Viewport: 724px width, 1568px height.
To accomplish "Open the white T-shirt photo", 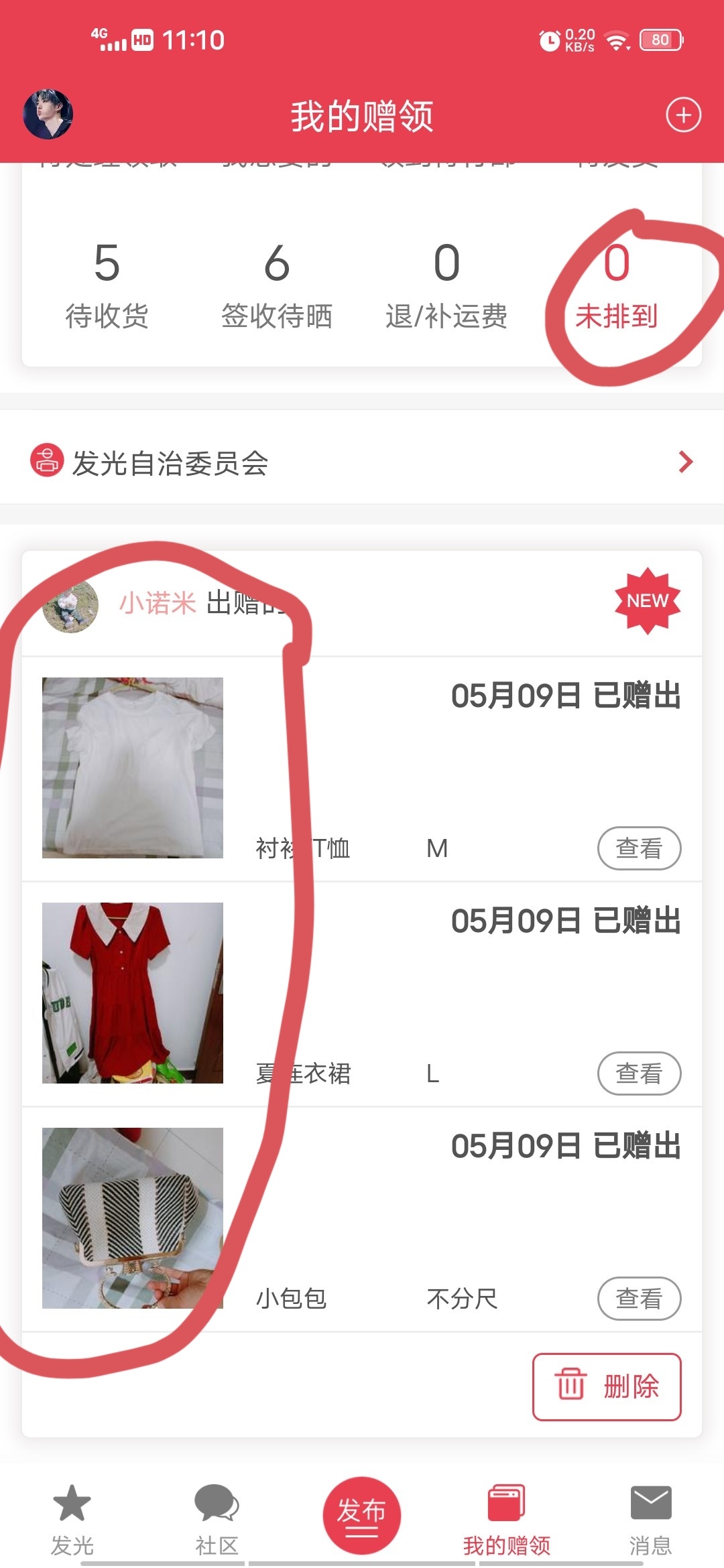I will (133, 768).
